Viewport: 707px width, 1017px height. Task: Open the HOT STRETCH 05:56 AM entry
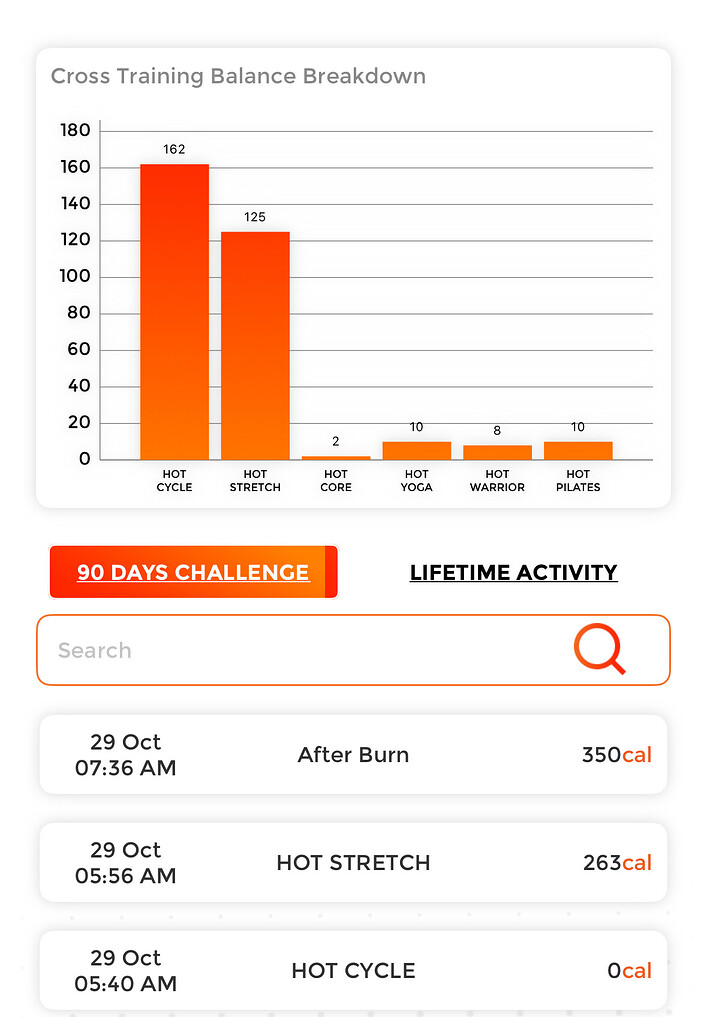pos(353,862)
